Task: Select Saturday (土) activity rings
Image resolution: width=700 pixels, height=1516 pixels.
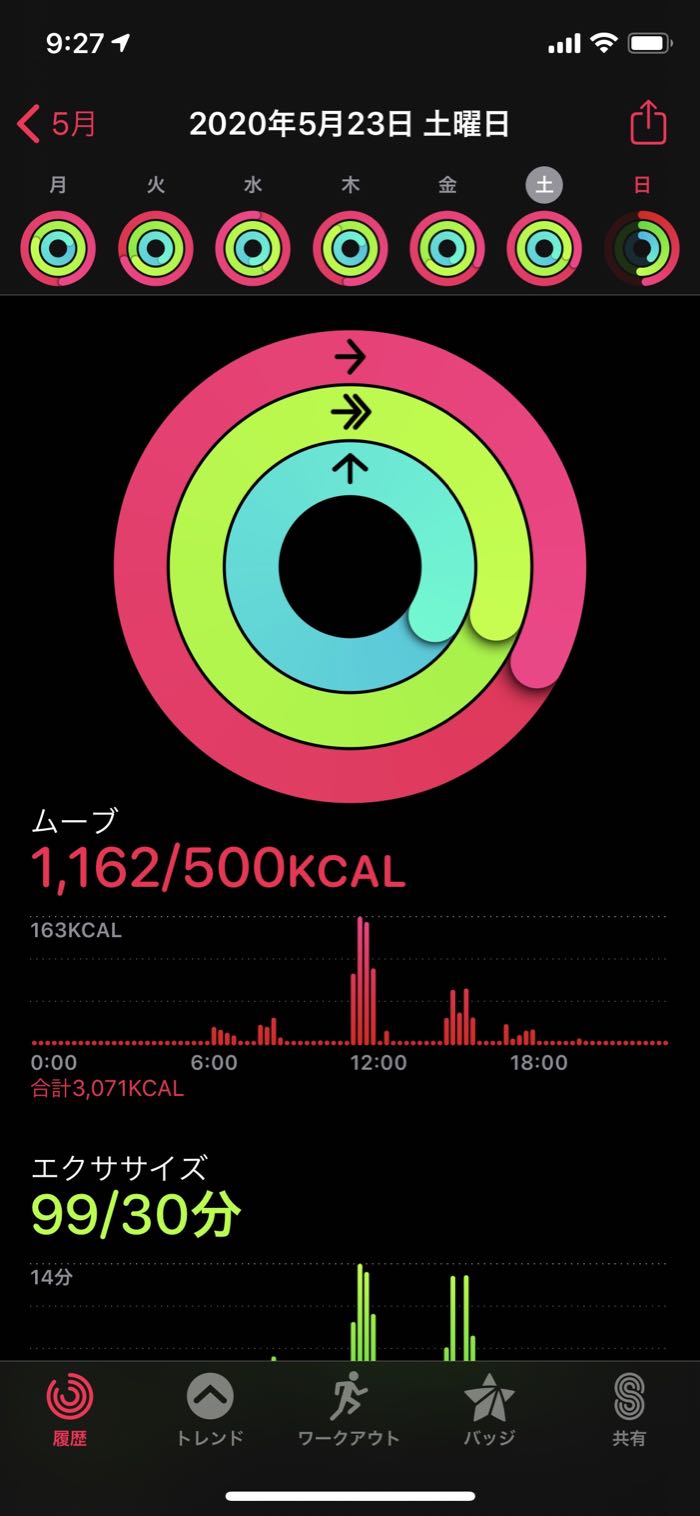Action: 544,248
